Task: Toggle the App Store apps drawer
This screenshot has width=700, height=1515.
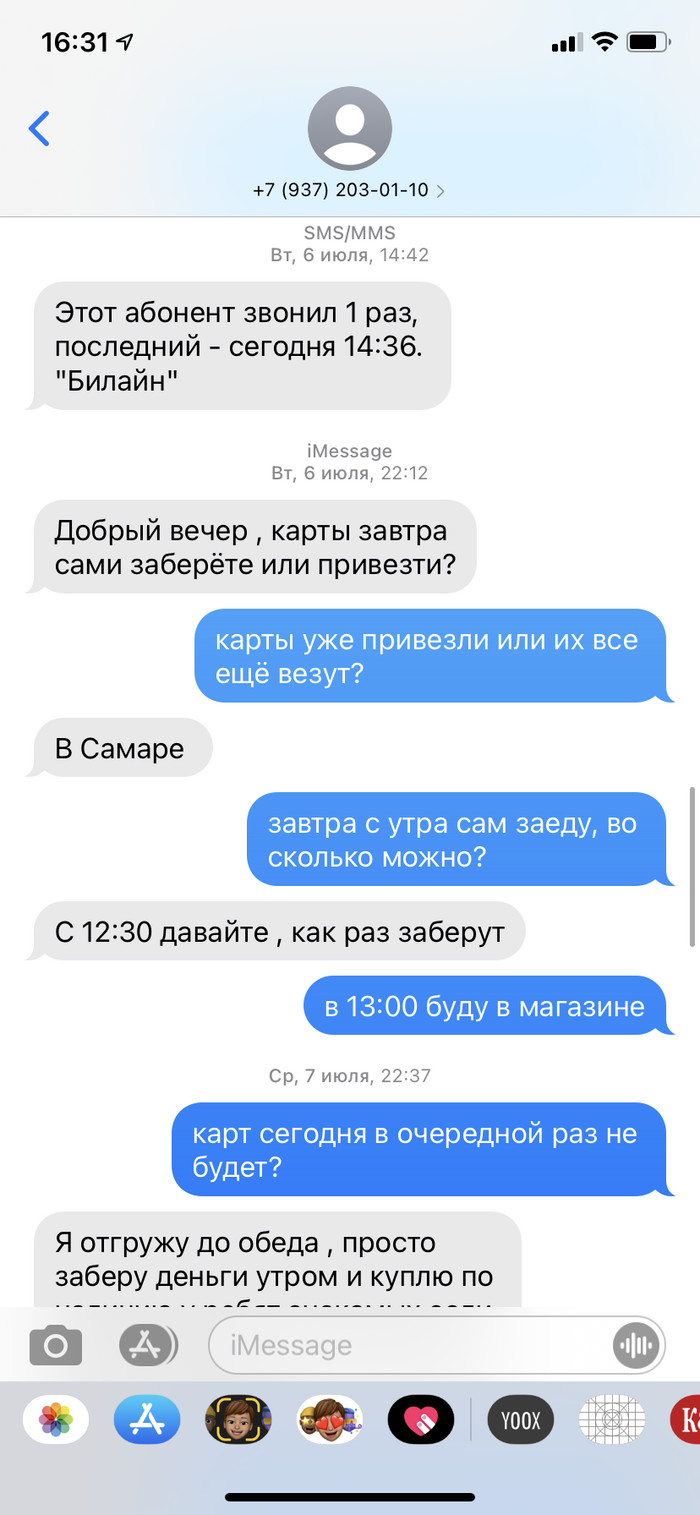Action: click(x=148, y=1345)
